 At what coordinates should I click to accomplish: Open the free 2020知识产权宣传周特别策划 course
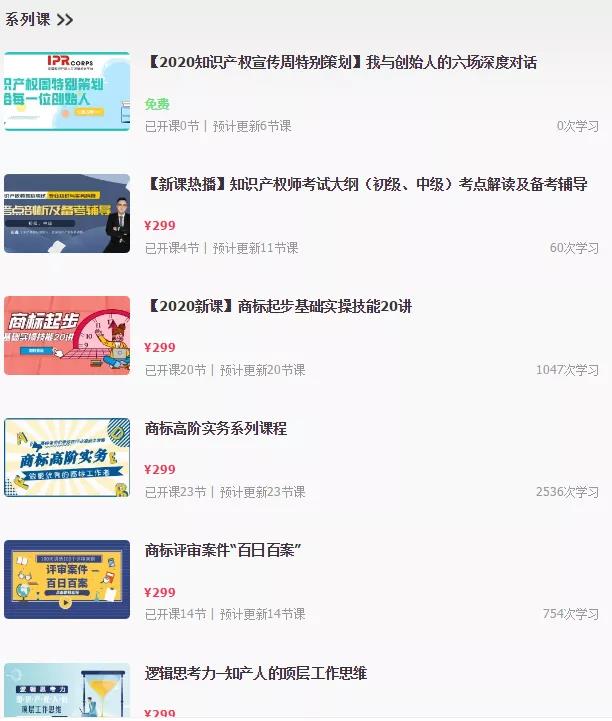point(340,63)
